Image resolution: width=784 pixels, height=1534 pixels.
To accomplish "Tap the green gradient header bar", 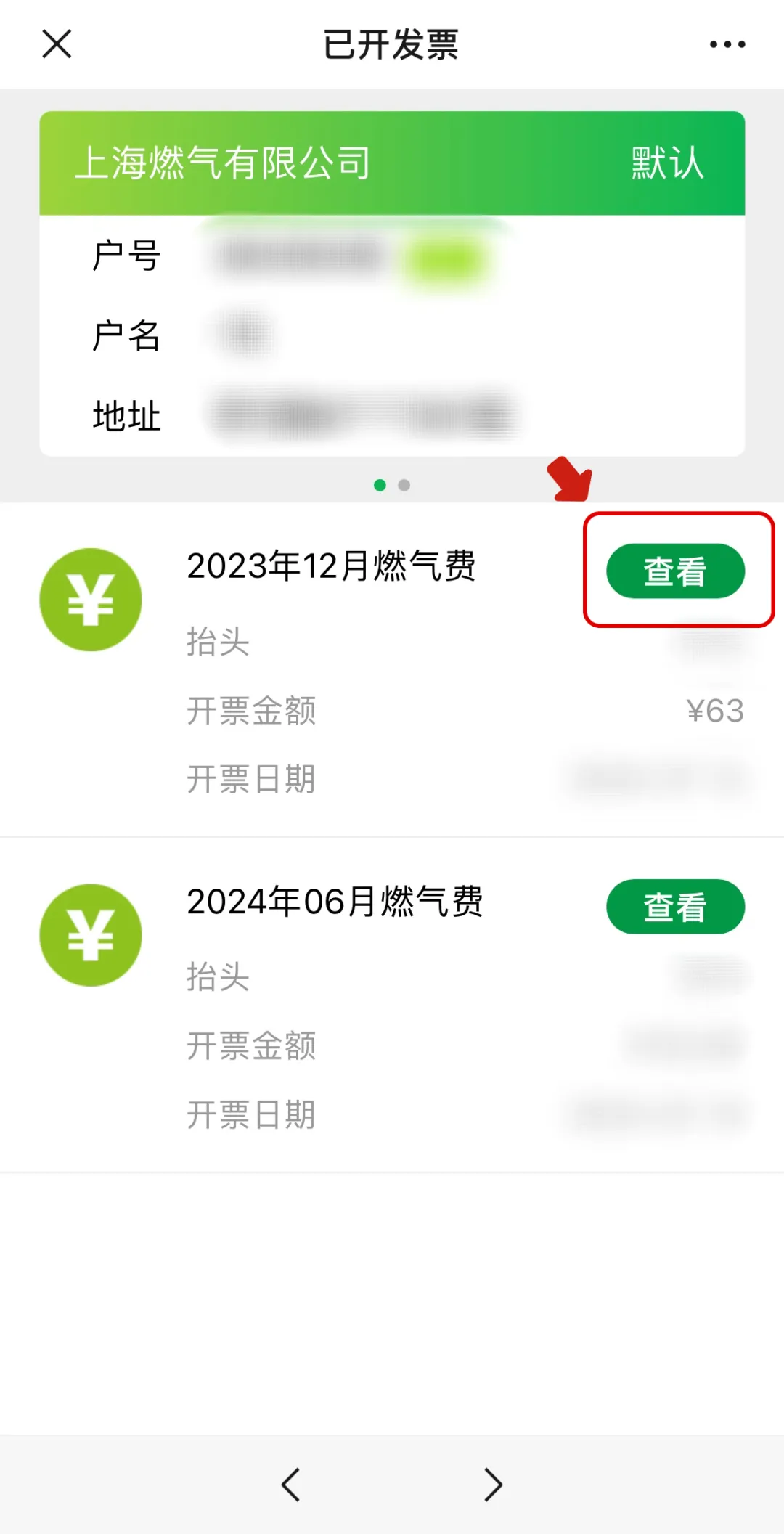I will point(392,161).
